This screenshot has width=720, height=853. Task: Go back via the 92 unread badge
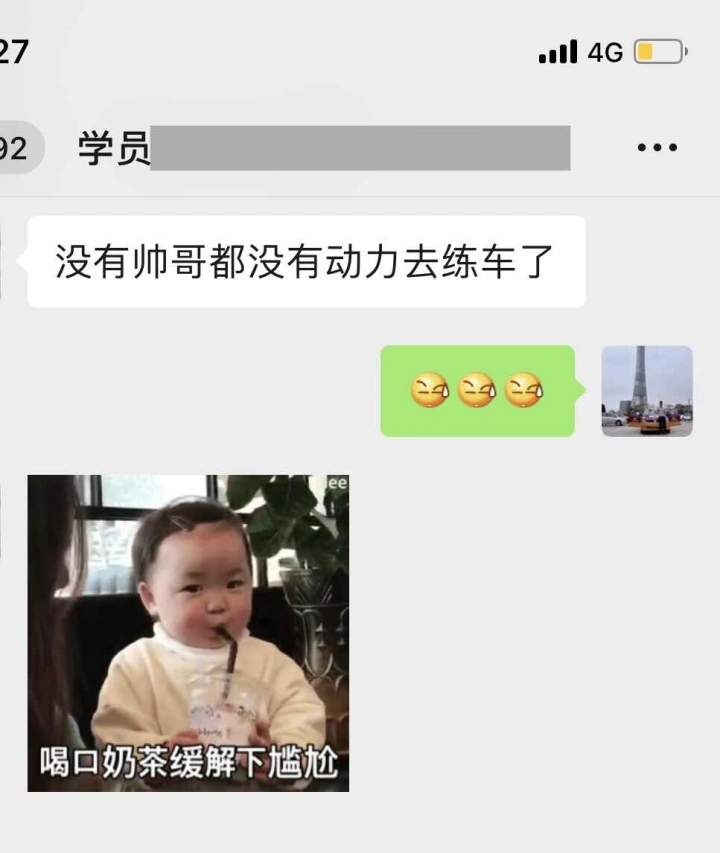tap(16, 148)
